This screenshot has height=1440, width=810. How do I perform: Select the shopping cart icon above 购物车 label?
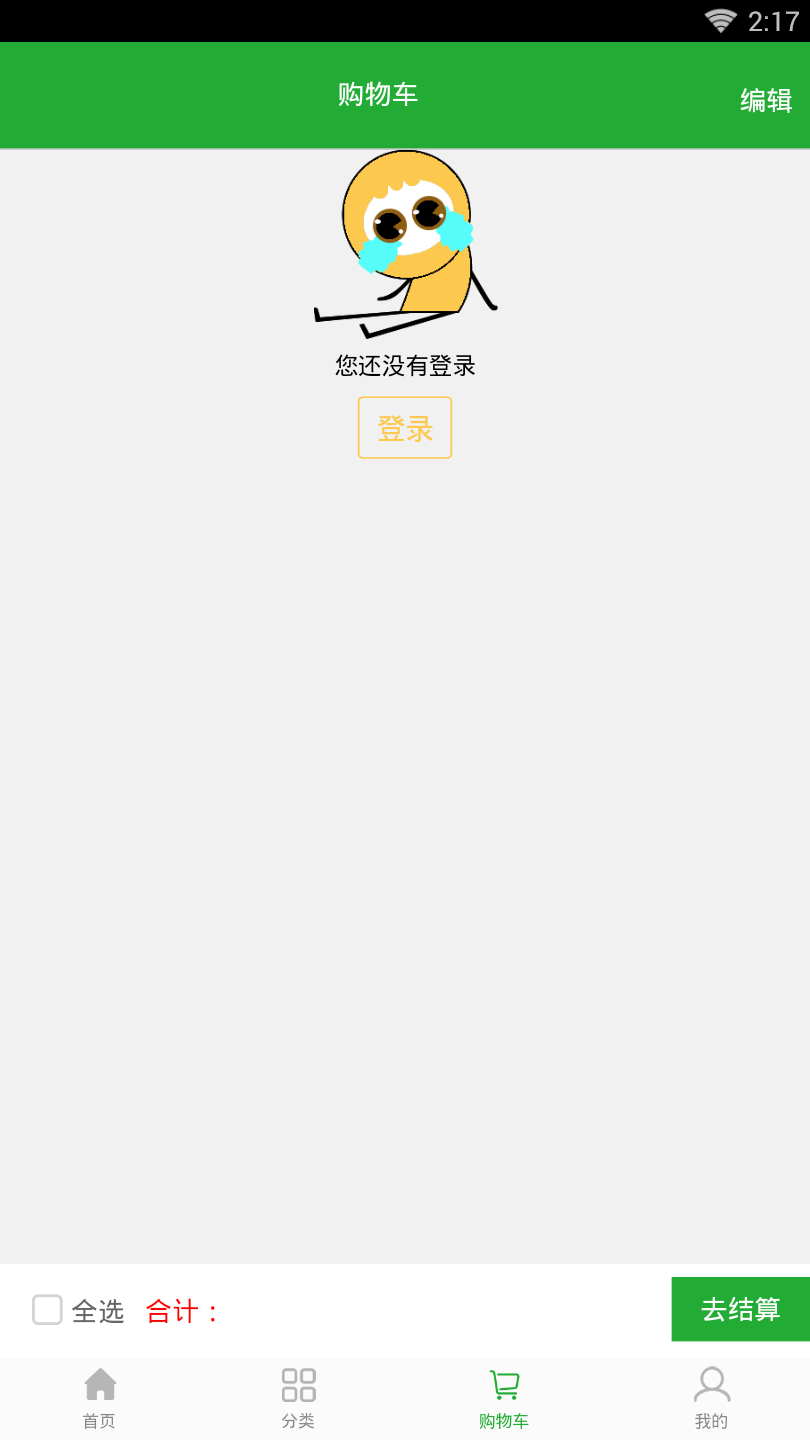point(505,1383)
